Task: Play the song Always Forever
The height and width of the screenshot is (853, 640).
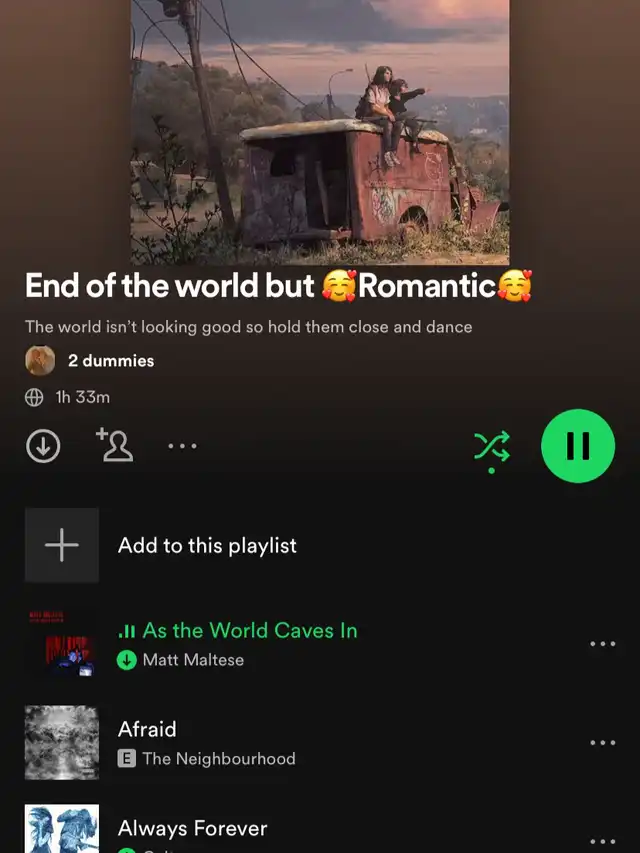Action: tap(192, 828)
